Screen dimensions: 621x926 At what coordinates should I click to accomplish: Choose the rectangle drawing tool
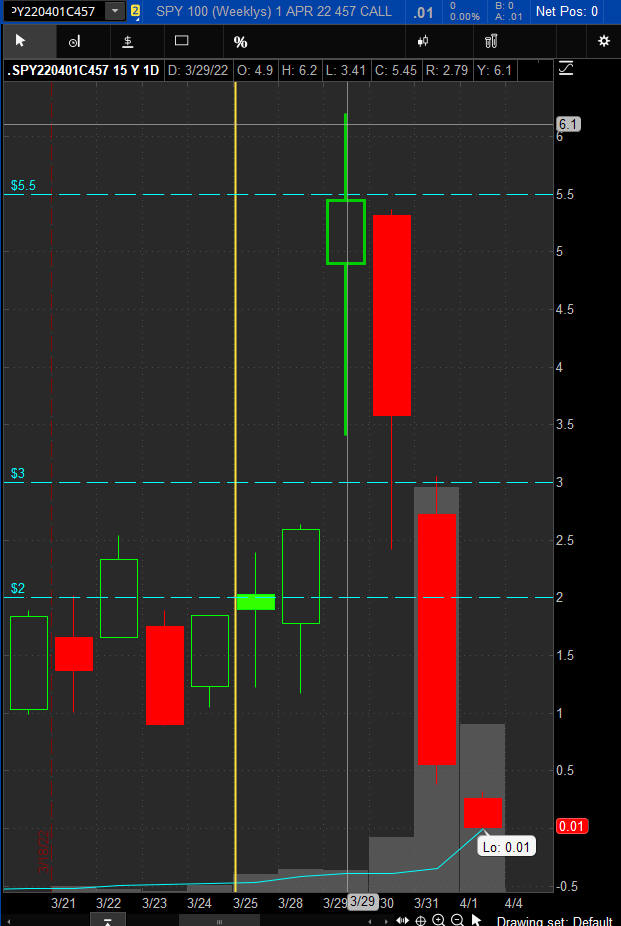tap(181, 41)
